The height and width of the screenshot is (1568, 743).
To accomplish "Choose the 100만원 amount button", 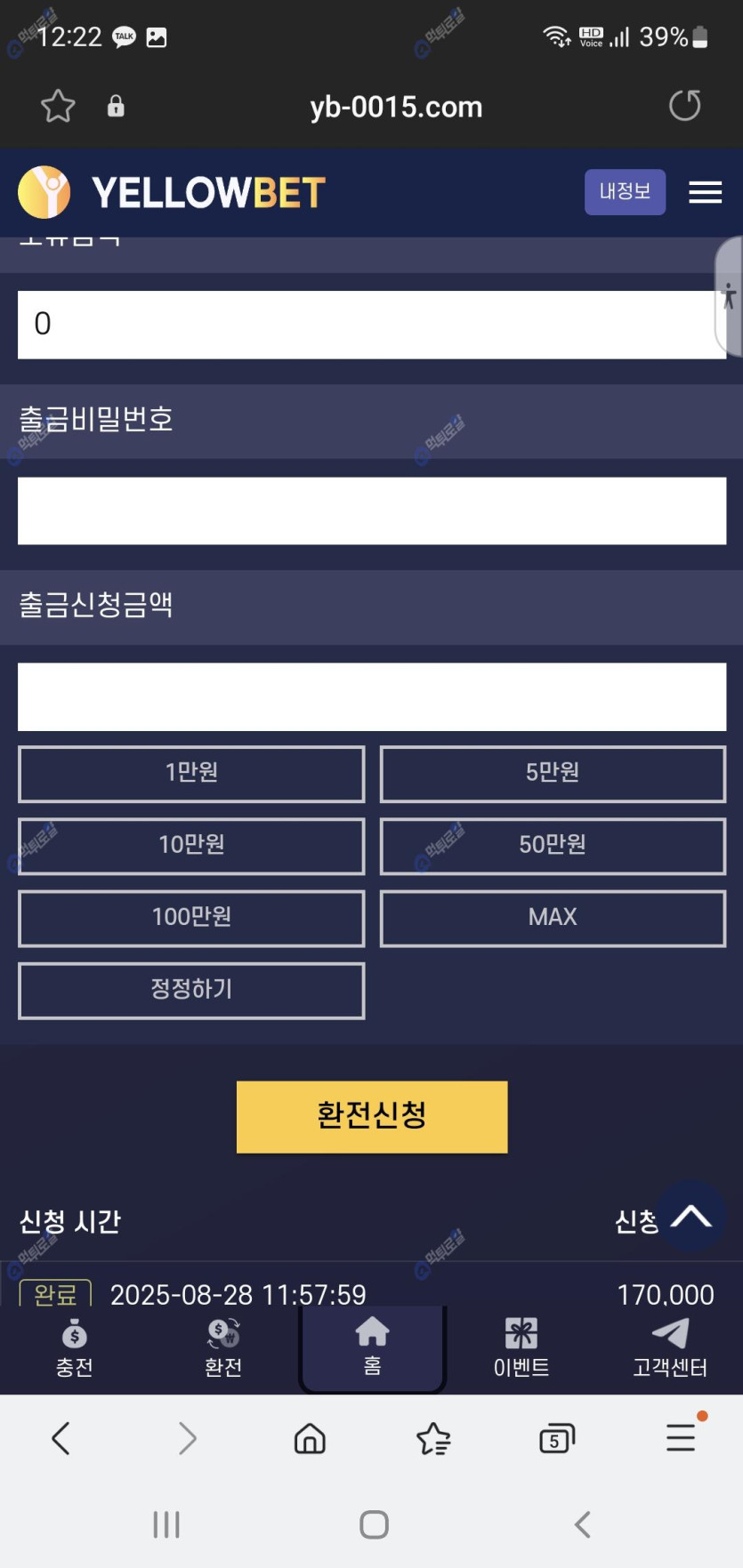I will coord(191,917).
